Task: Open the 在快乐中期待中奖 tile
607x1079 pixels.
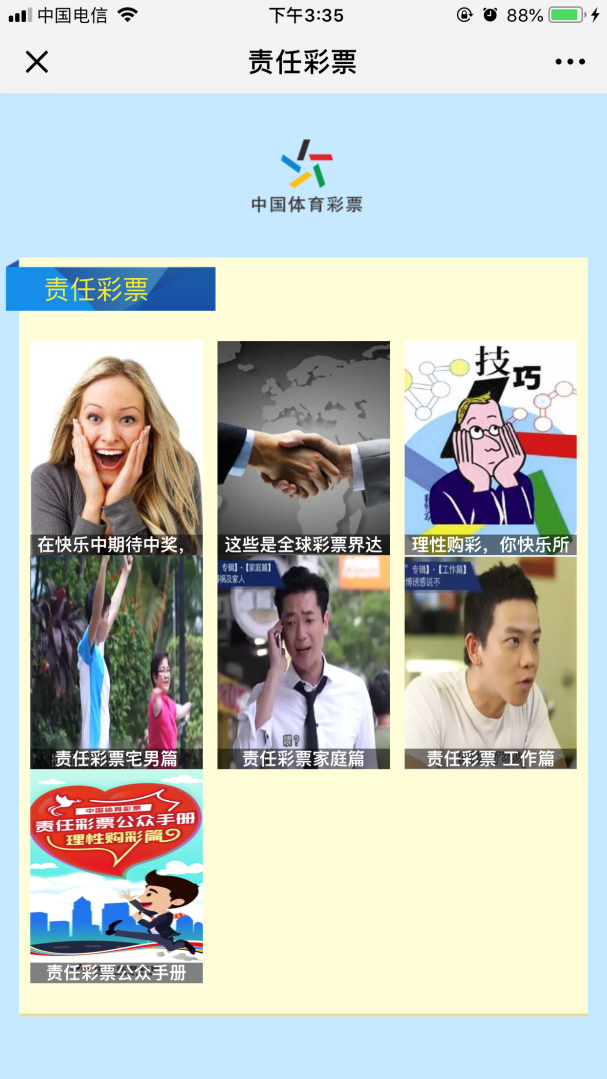Action: [x=116, y=447]
